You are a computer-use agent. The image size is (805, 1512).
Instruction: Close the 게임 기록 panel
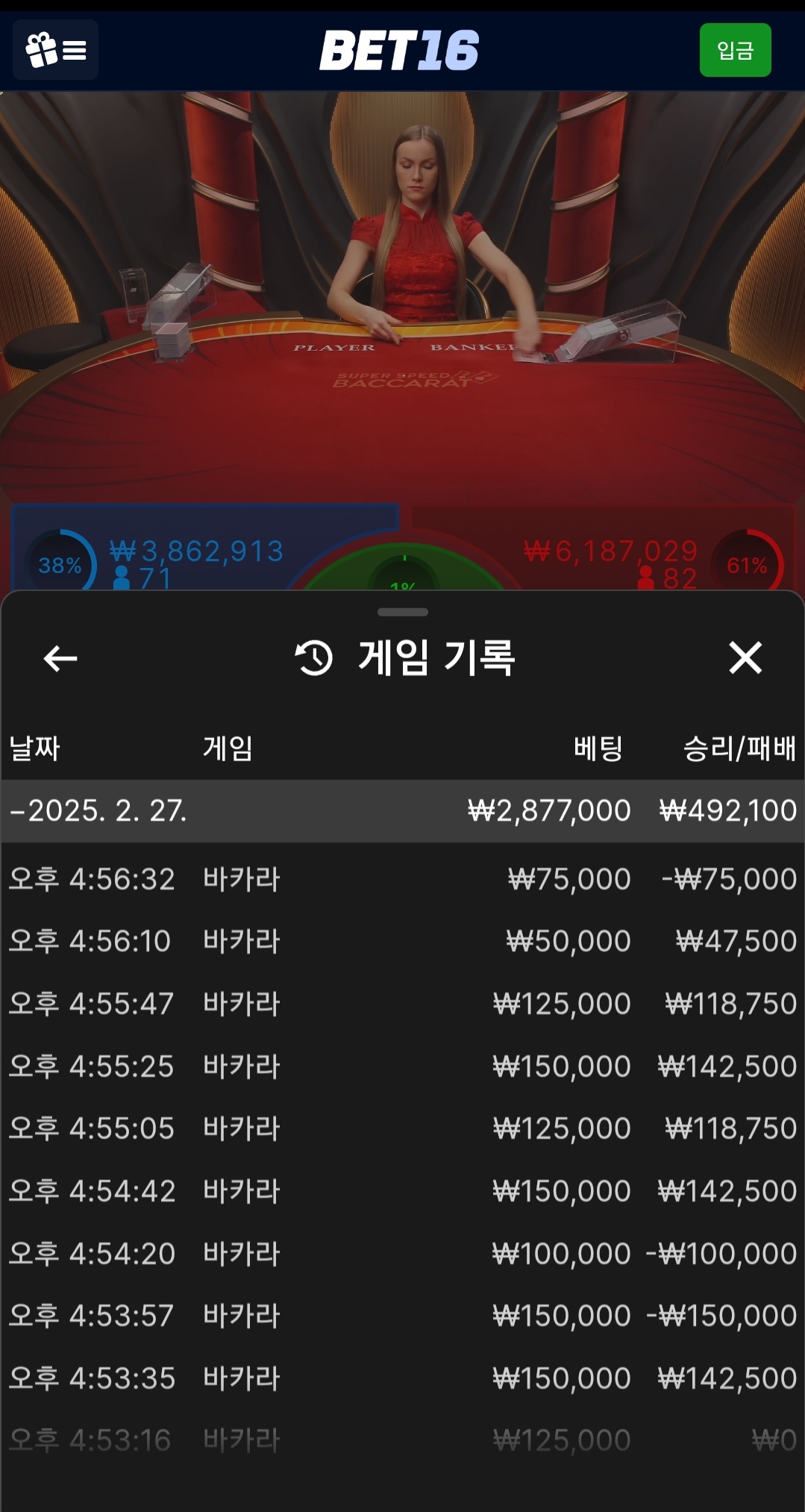(745, 657)
